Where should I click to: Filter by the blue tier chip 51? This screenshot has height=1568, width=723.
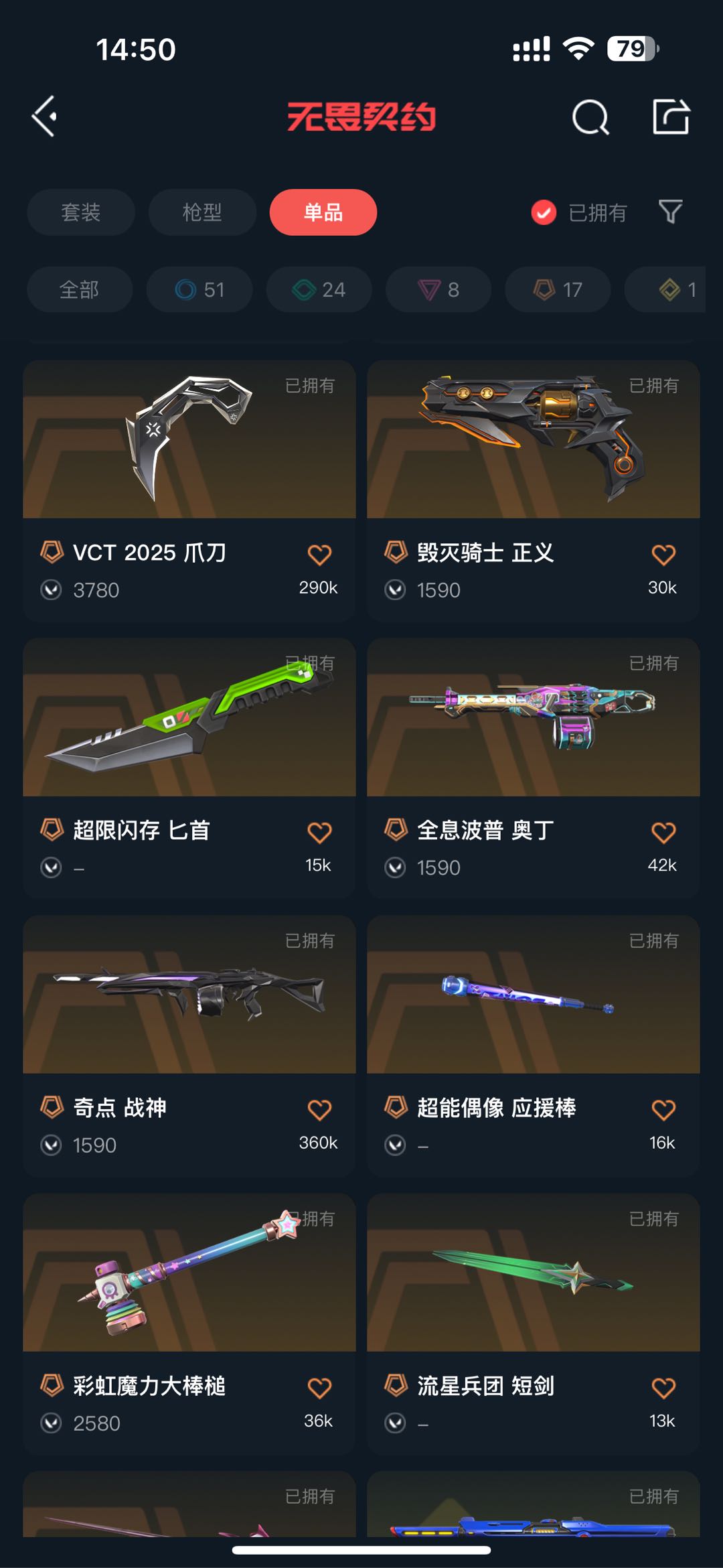[199, 289]
